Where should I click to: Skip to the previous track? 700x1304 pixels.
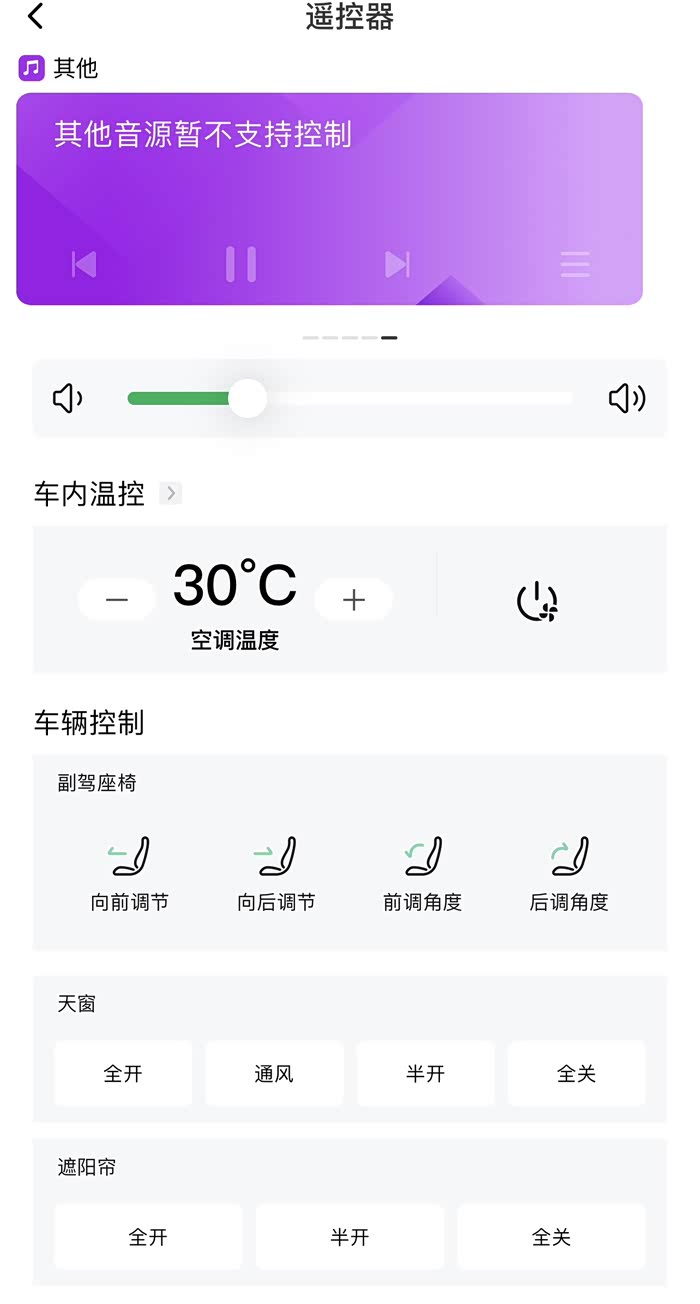tap(84, 264)
